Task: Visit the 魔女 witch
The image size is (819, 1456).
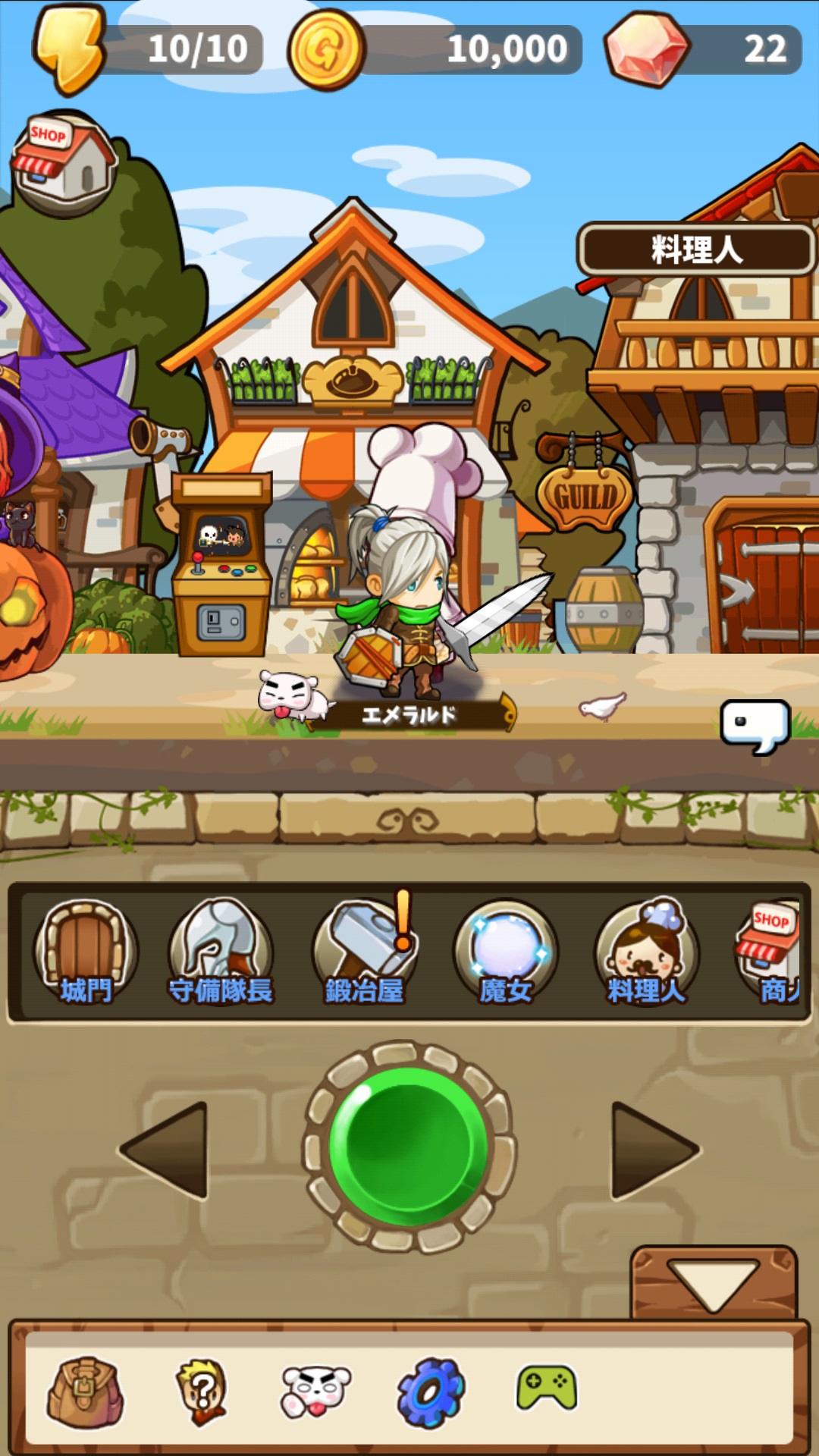Action: click(x=506, y=952)
